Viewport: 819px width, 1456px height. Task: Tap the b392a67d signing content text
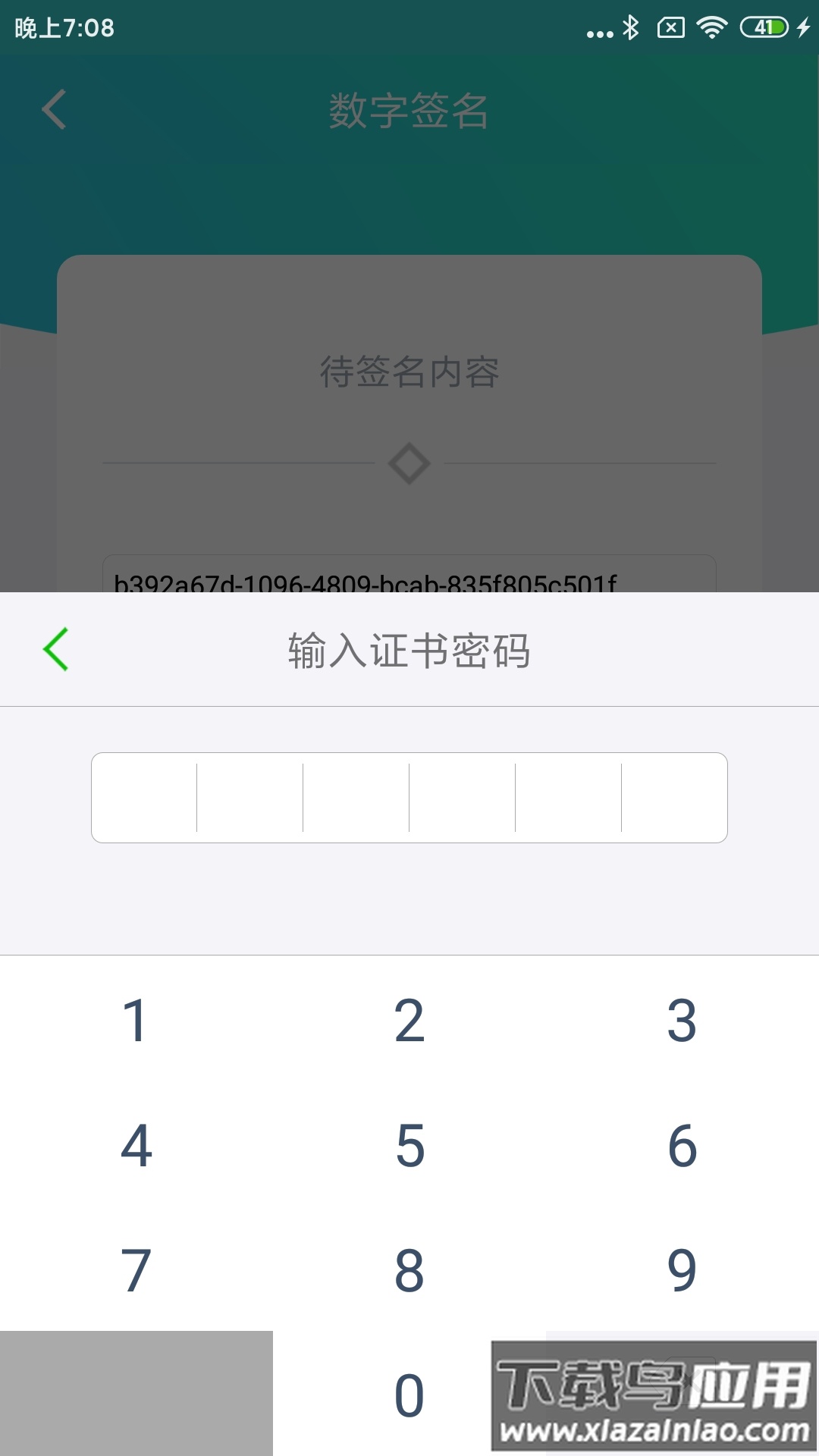click(x=366, y=584)
